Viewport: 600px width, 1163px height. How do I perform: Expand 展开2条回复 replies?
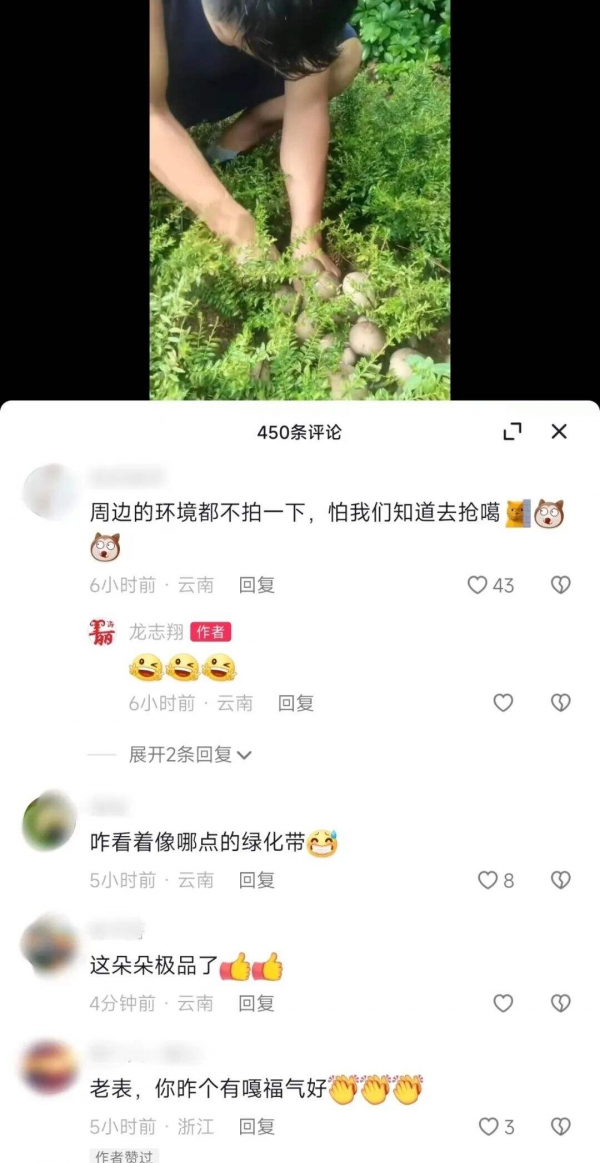(x=190, y=755)
